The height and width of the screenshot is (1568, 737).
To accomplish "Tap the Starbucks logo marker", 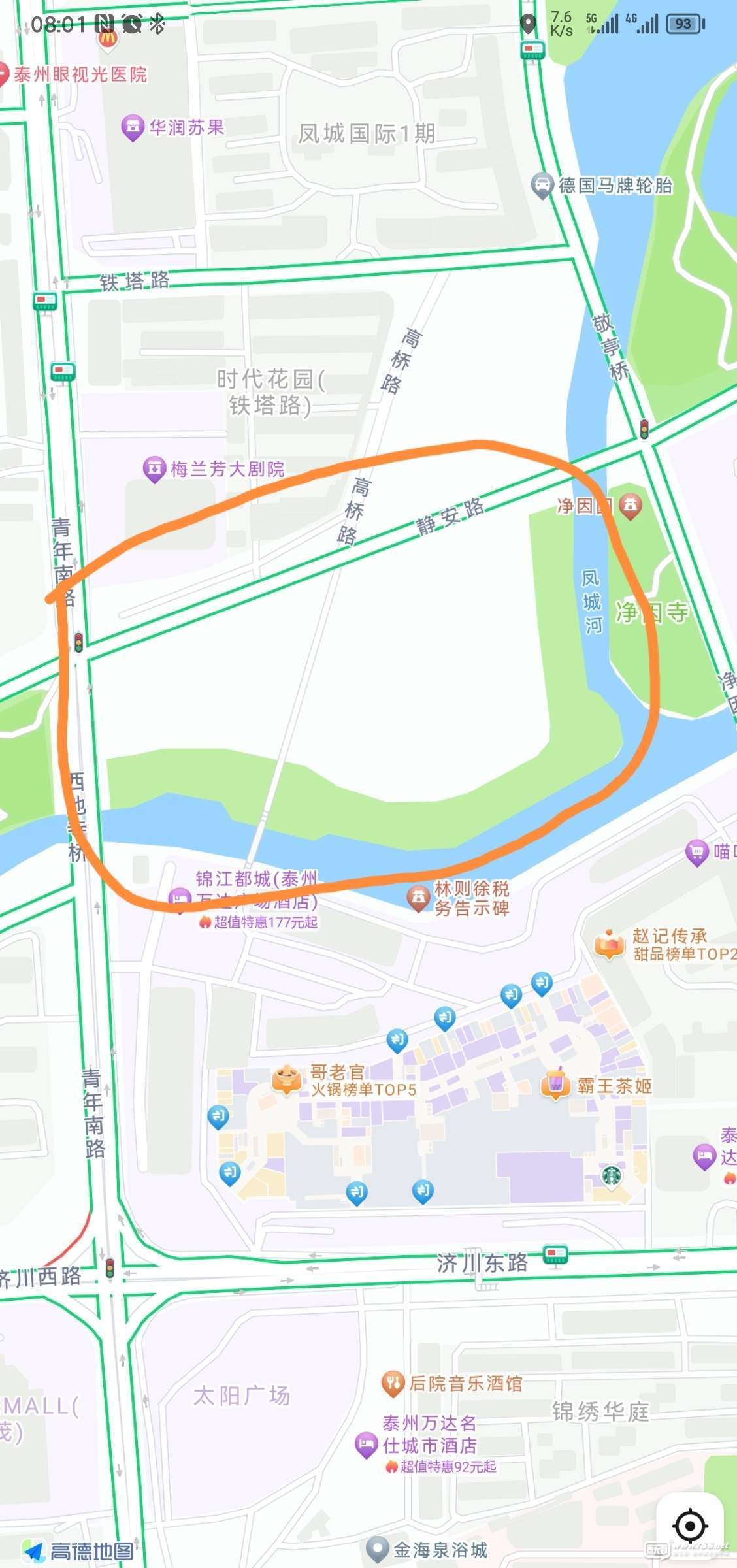I will tap(612, 1177).
